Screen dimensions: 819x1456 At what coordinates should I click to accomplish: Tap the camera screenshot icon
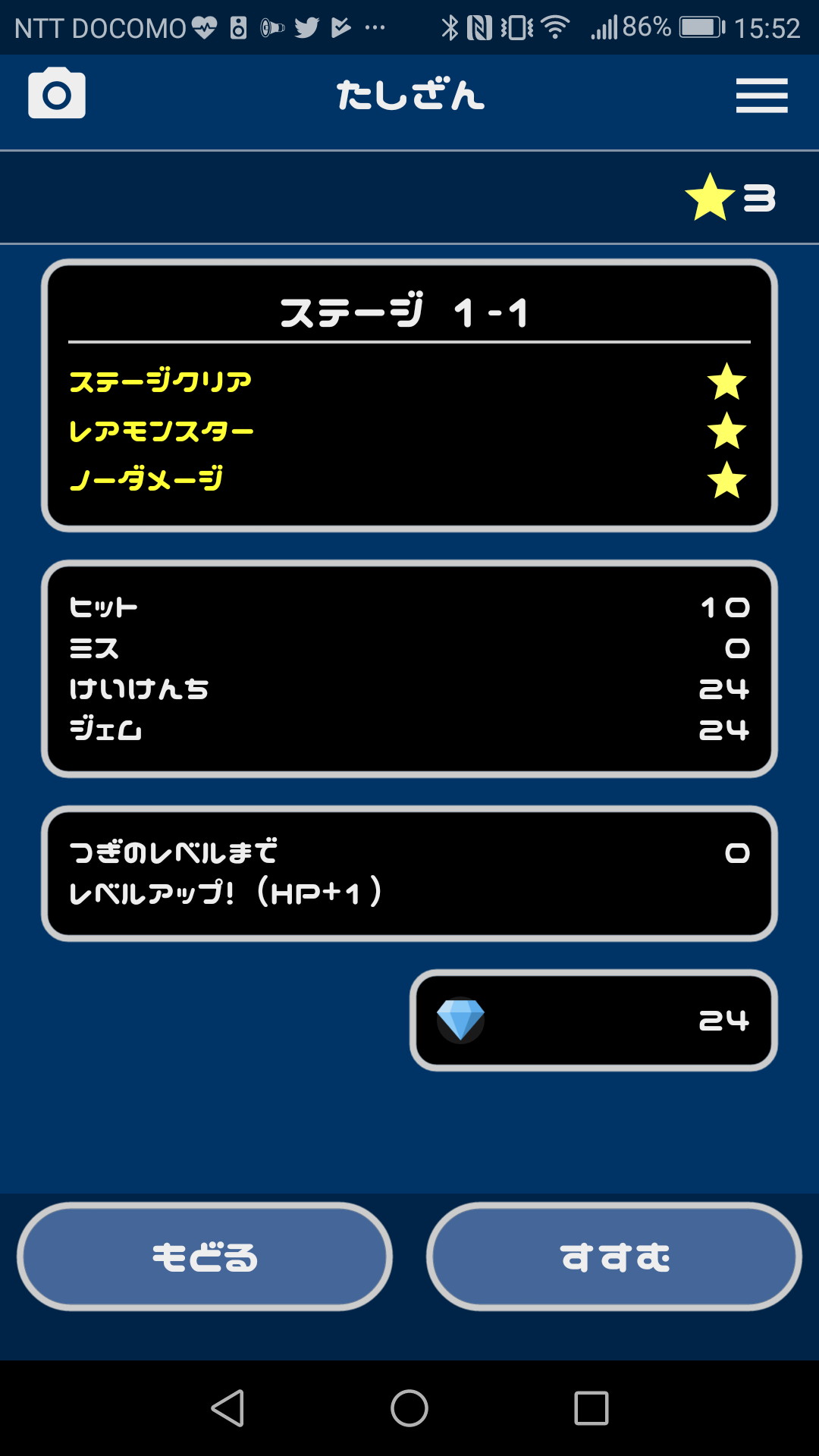coord(57,94)
